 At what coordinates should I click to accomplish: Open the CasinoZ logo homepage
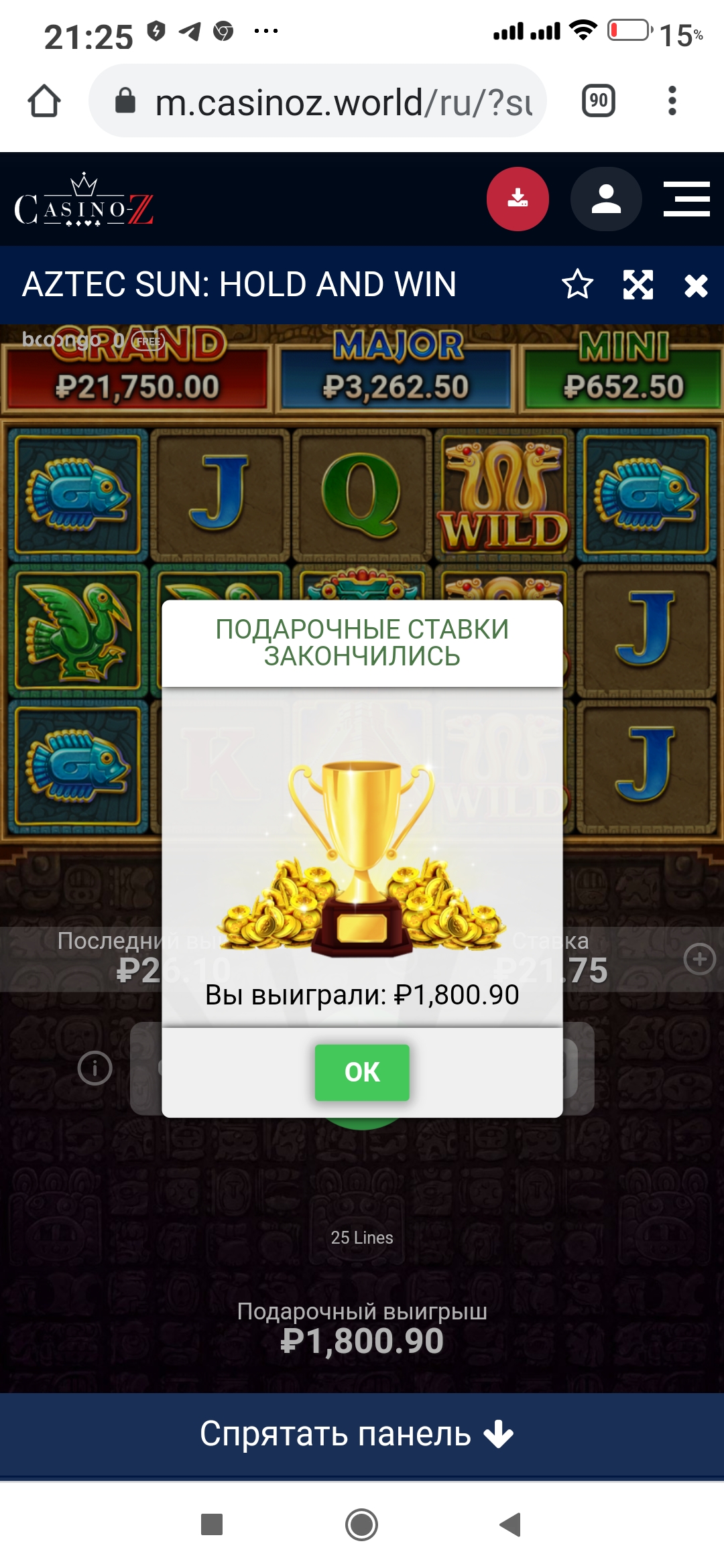(x=84, y=202)
